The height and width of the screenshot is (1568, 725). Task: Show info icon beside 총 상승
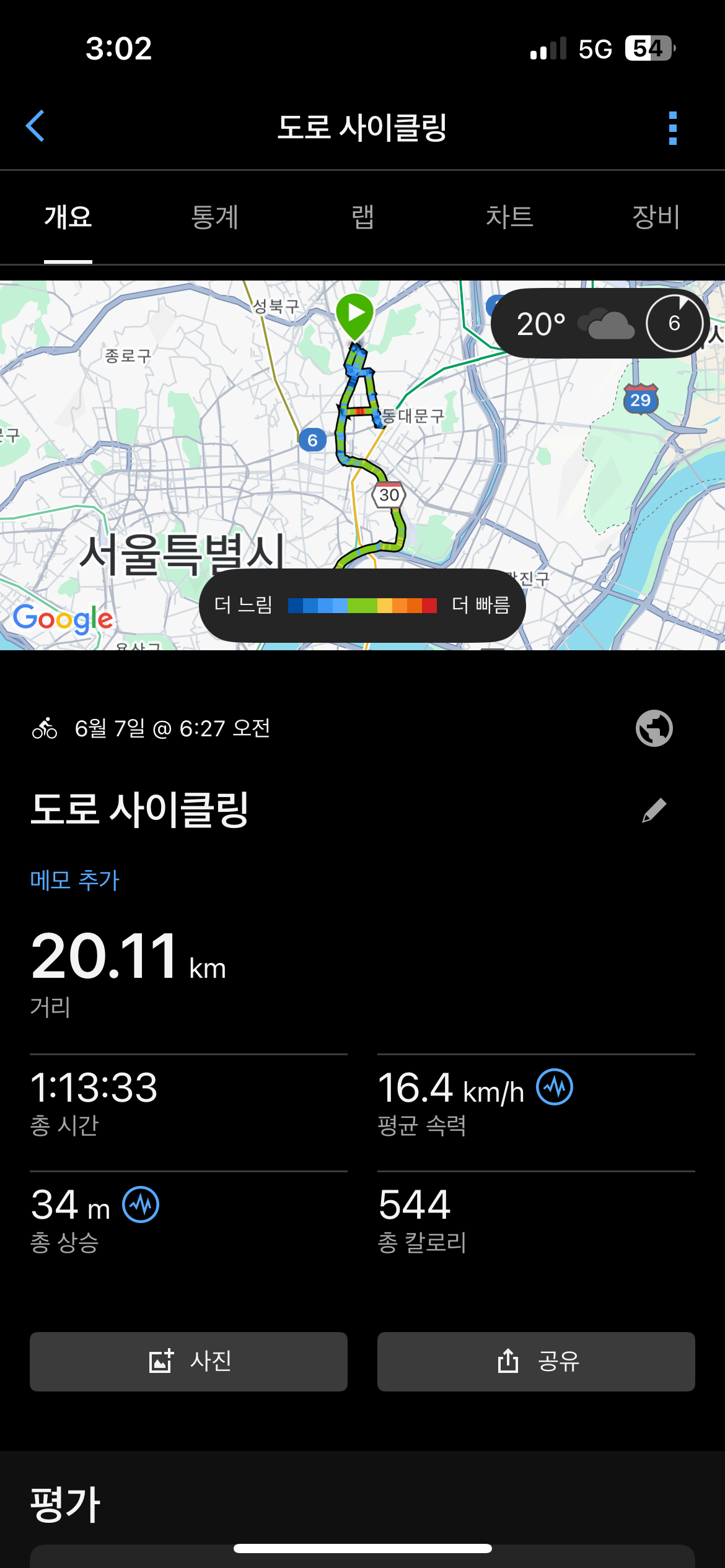[141, 1204]
